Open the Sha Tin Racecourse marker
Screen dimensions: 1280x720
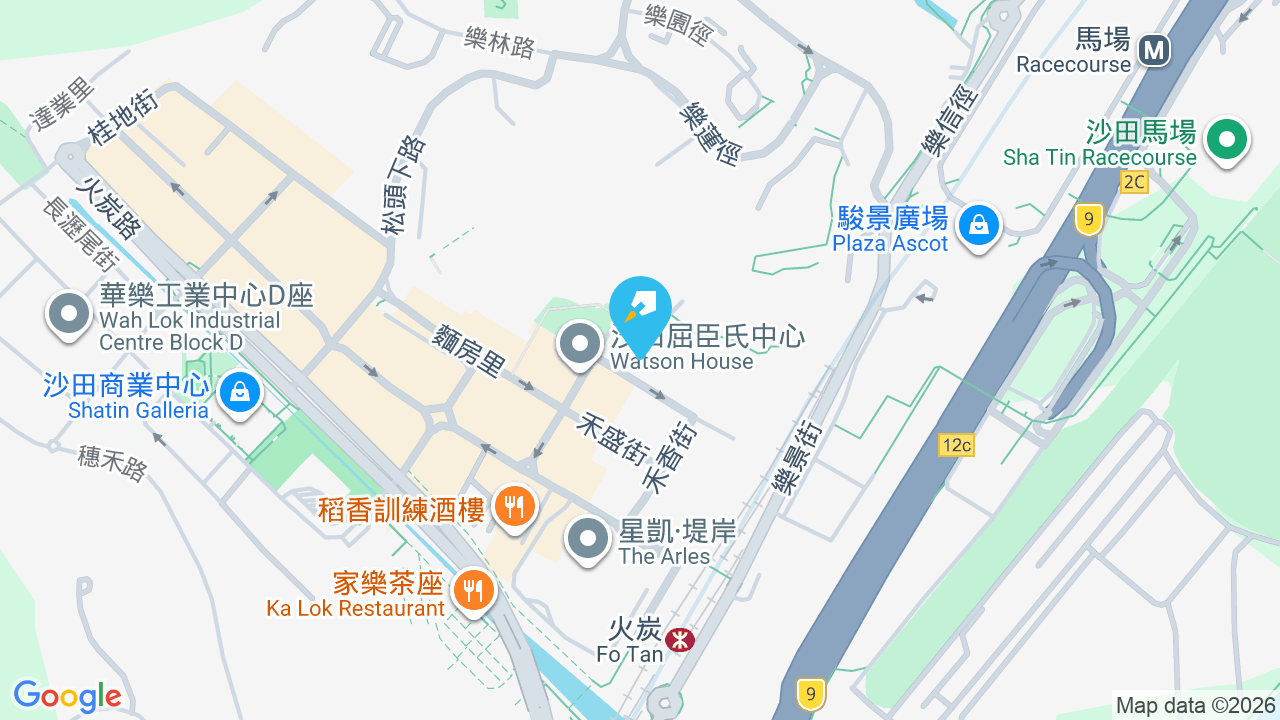(1226, 141)
